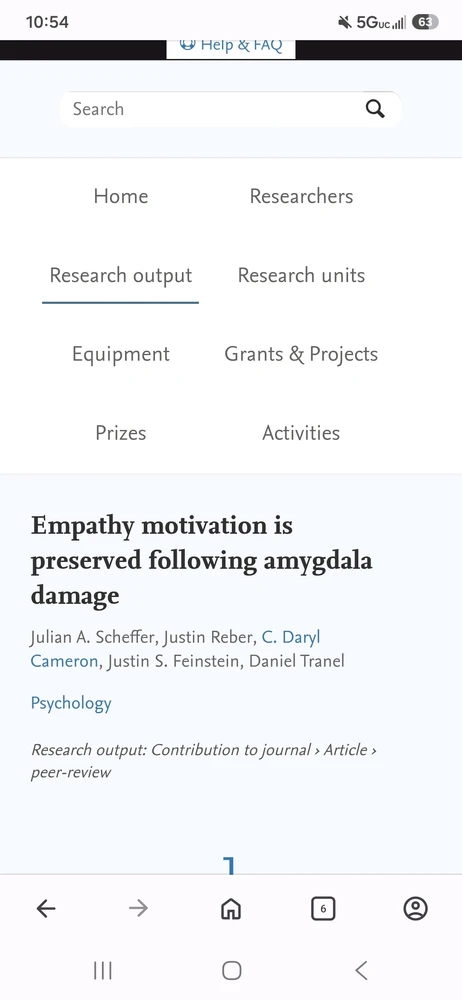Tap the magnifier search icon

(375, 109)
